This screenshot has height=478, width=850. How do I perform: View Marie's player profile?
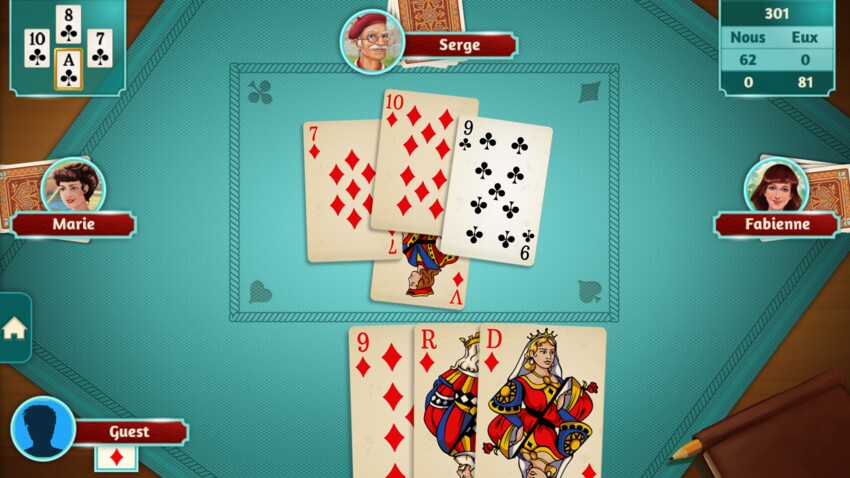click(74, 186)
